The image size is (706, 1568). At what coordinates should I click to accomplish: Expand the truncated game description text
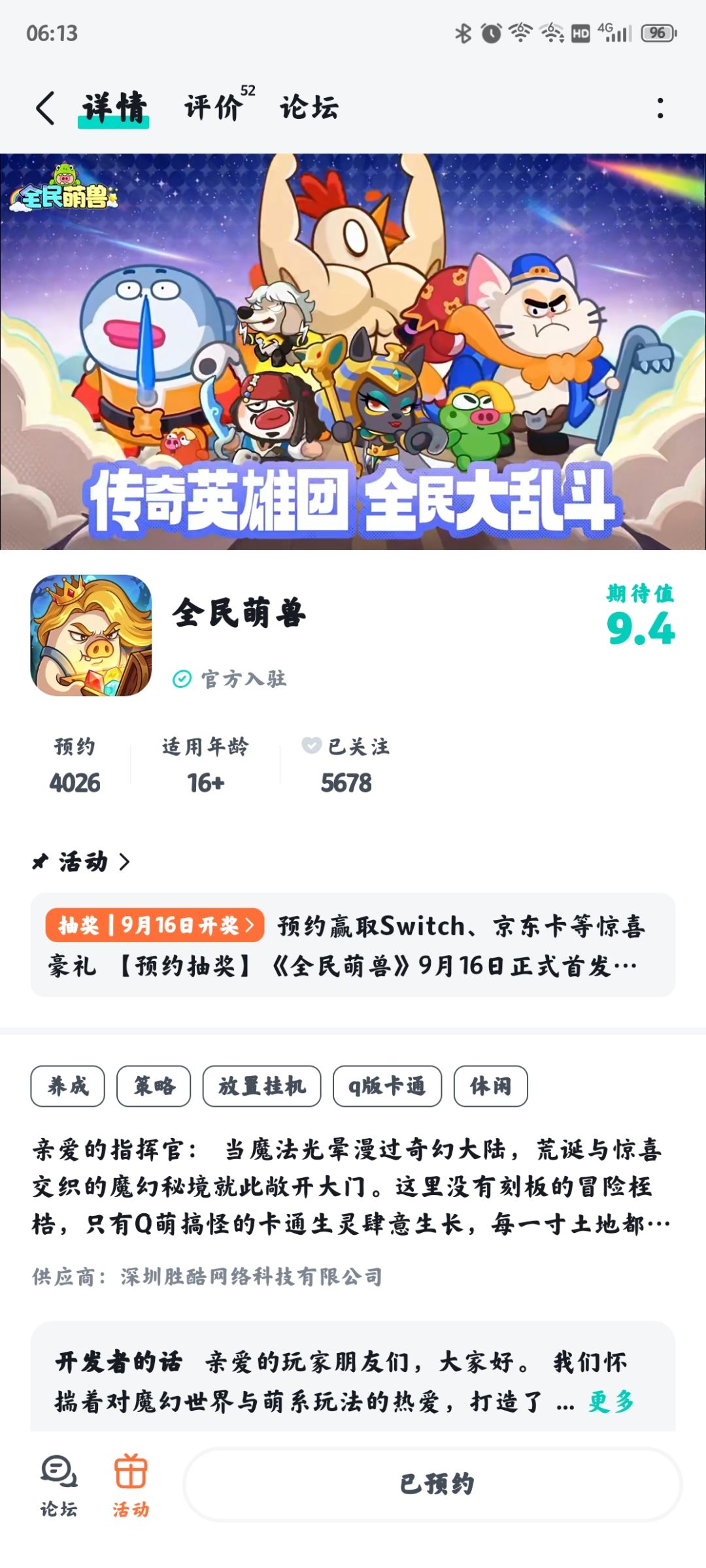point(352,1186)
